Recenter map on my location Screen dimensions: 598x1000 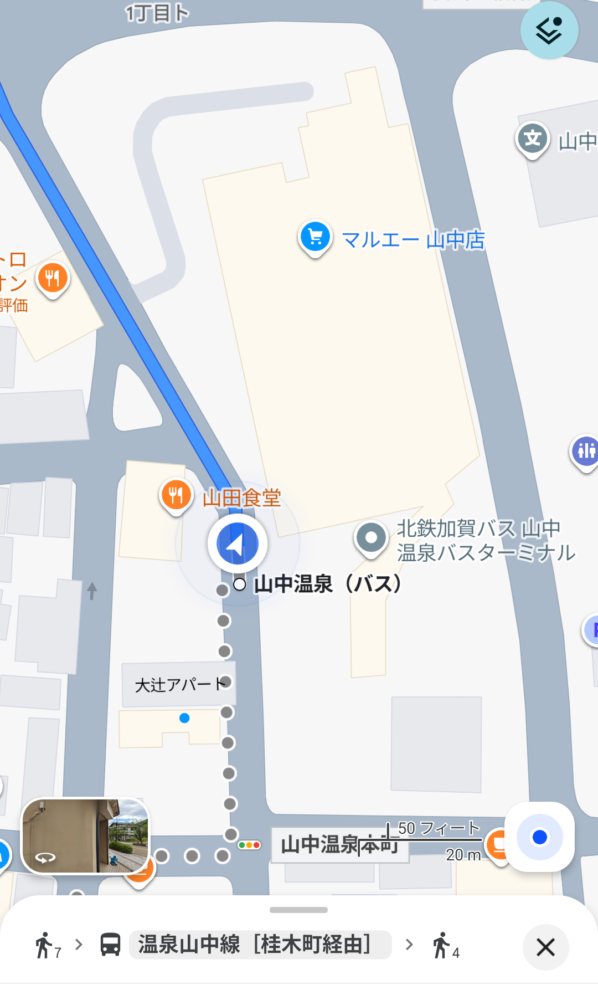click(x=539, y=837)
